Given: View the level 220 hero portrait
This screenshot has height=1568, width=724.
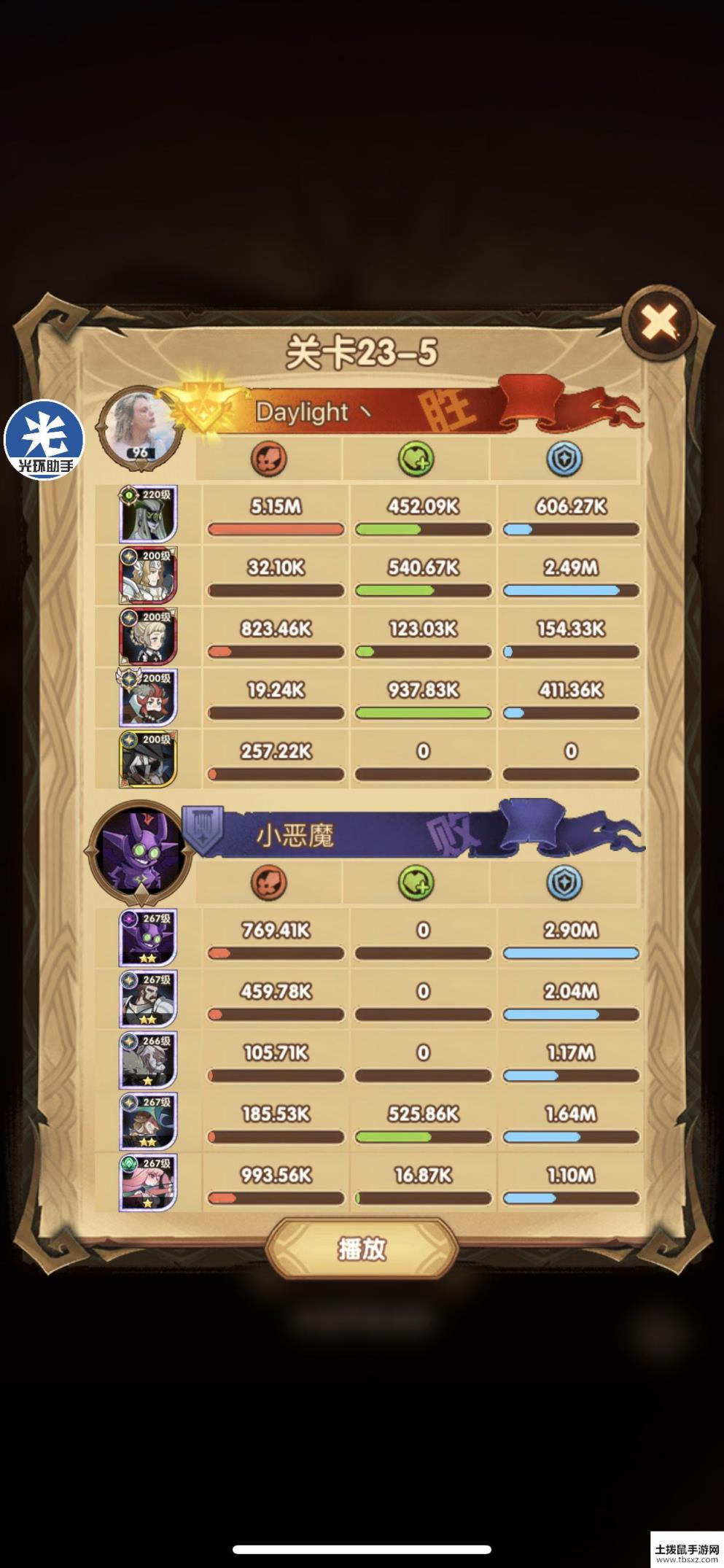Looking at the screenshot, I should tap(149, 514).
